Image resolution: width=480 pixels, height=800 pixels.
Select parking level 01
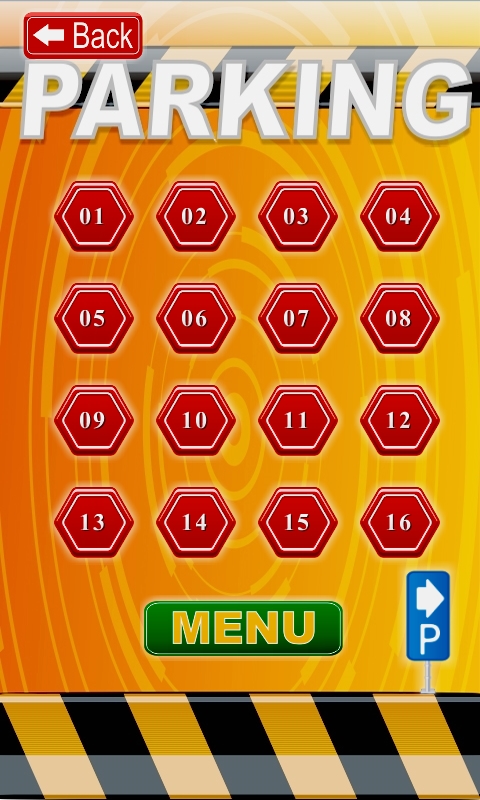pyautogui.click(x=94, y=216)
